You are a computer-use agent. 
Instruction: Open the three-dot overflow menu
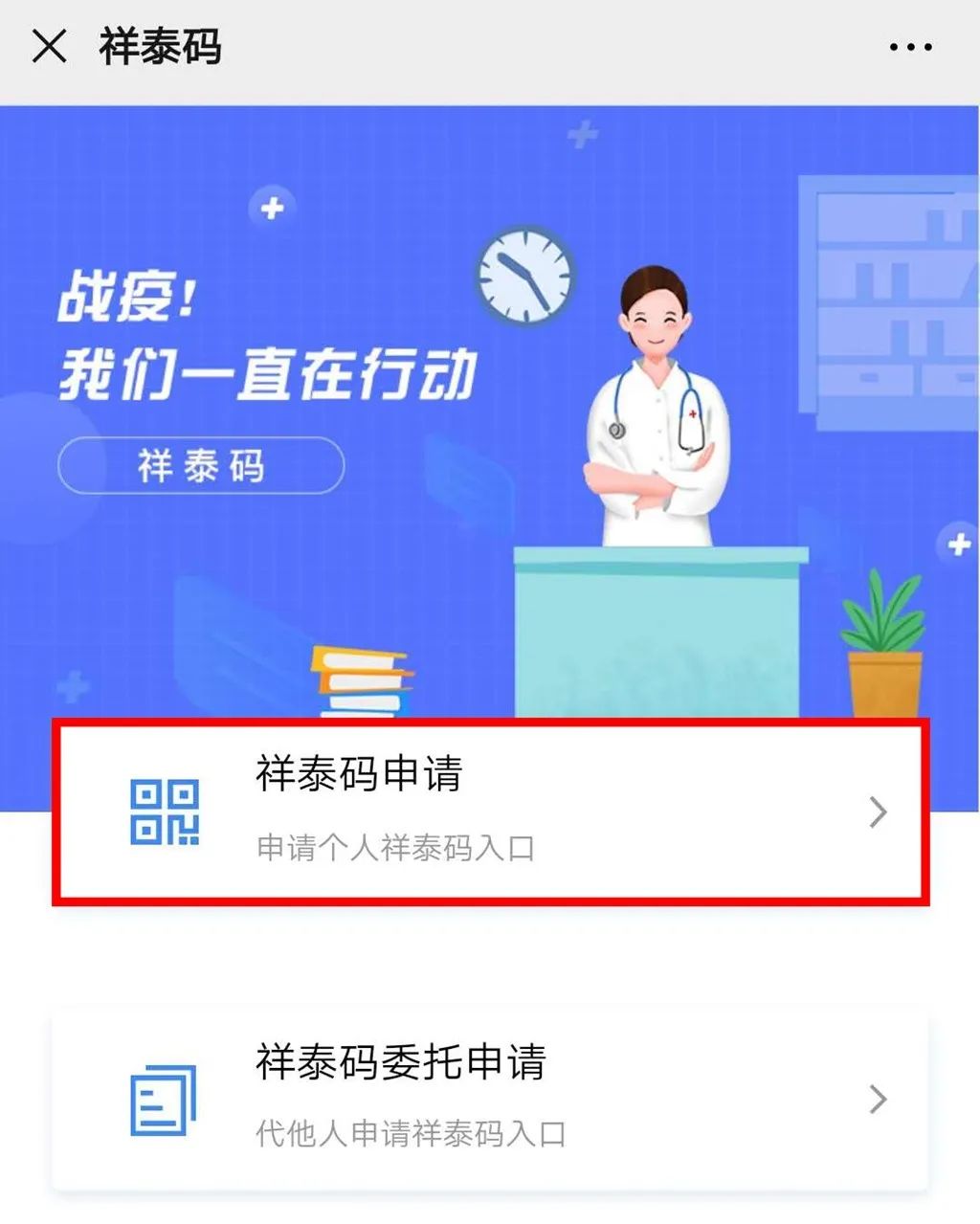pos(910,47)
